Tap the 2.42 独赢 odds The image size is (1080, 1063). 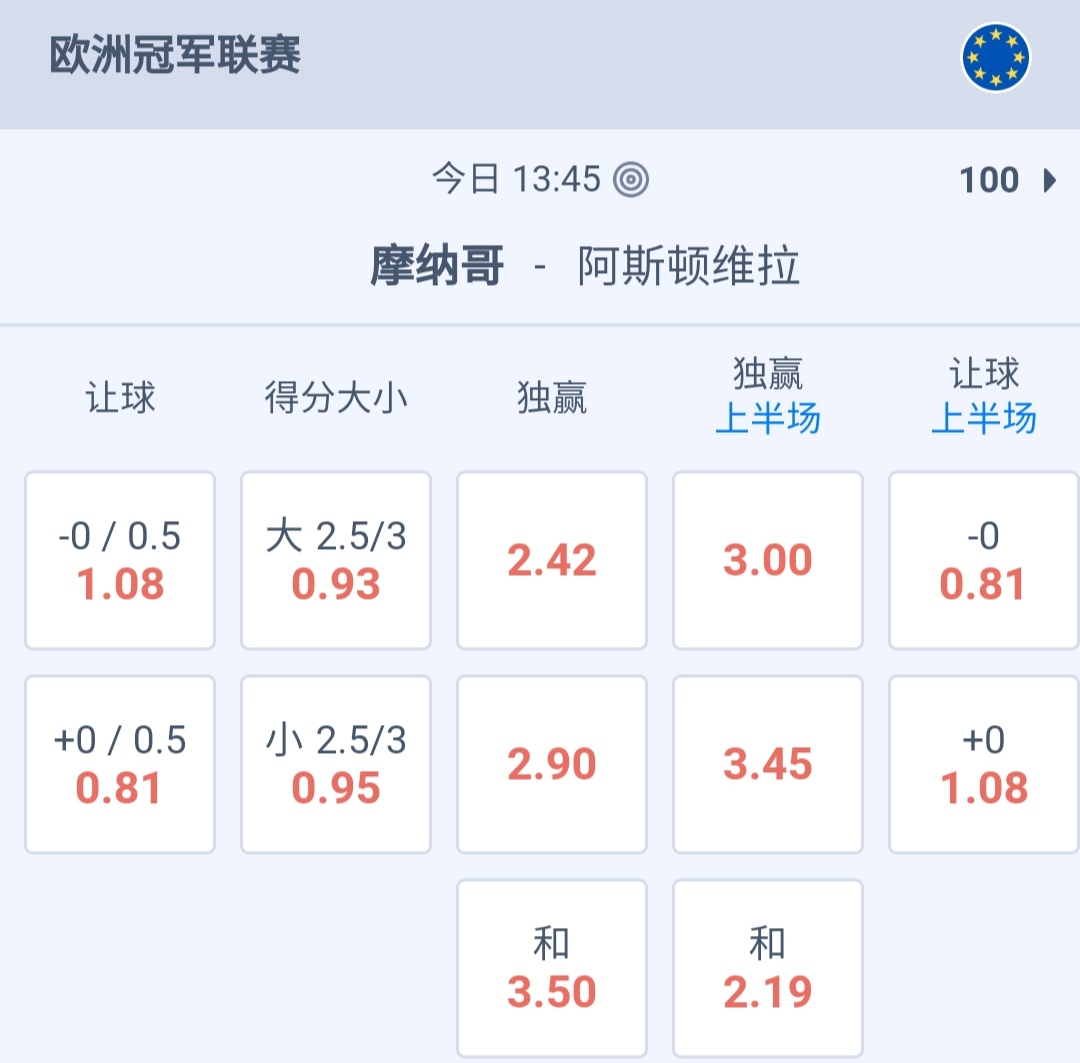552,561
